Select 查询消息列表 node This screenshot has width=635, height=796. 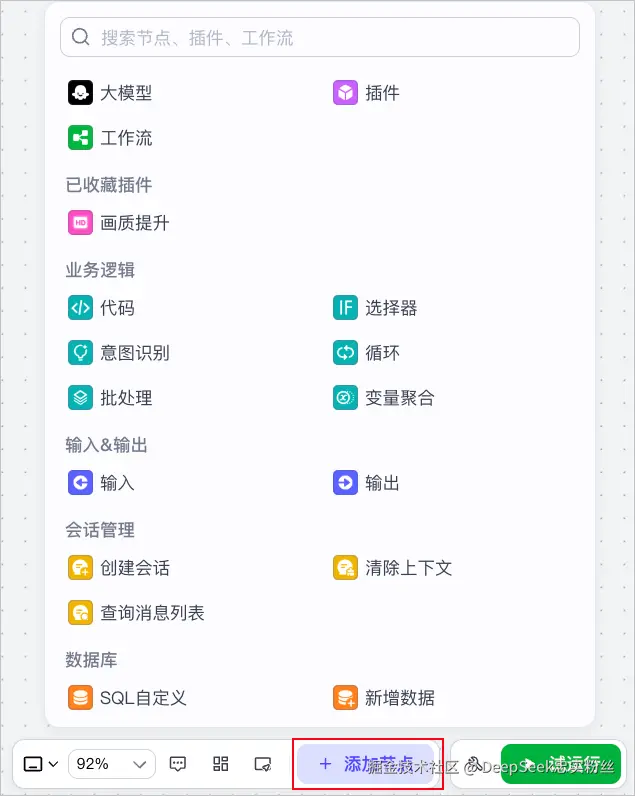(x=136, y=613)
